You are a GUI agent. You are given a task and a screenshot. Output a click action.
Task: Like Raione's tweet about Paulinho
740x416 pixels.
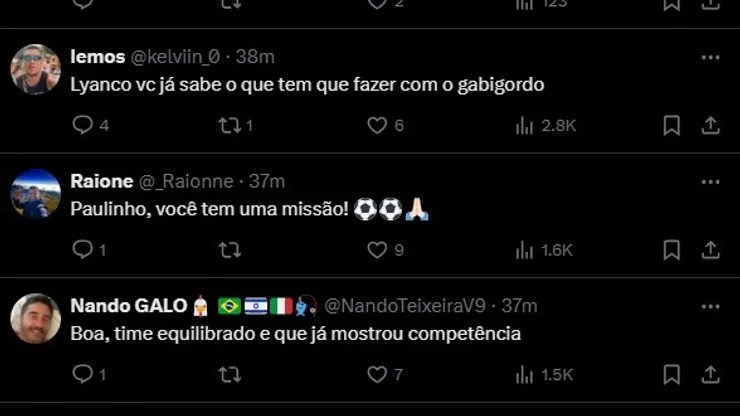[x=377, y=249]
